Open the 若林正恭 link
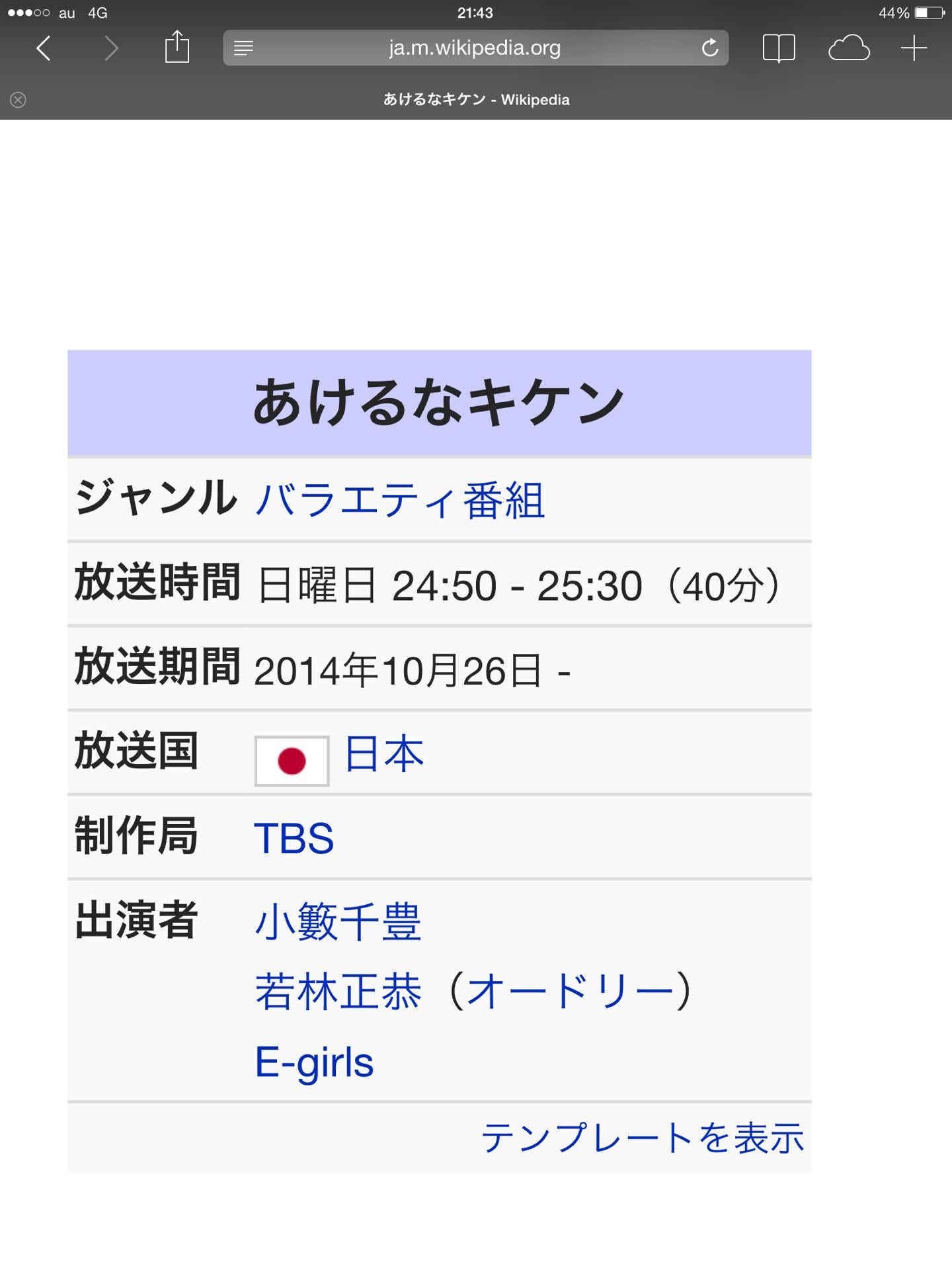The height and width of the screenshot is (1270, 952). (x=338, y=992)
